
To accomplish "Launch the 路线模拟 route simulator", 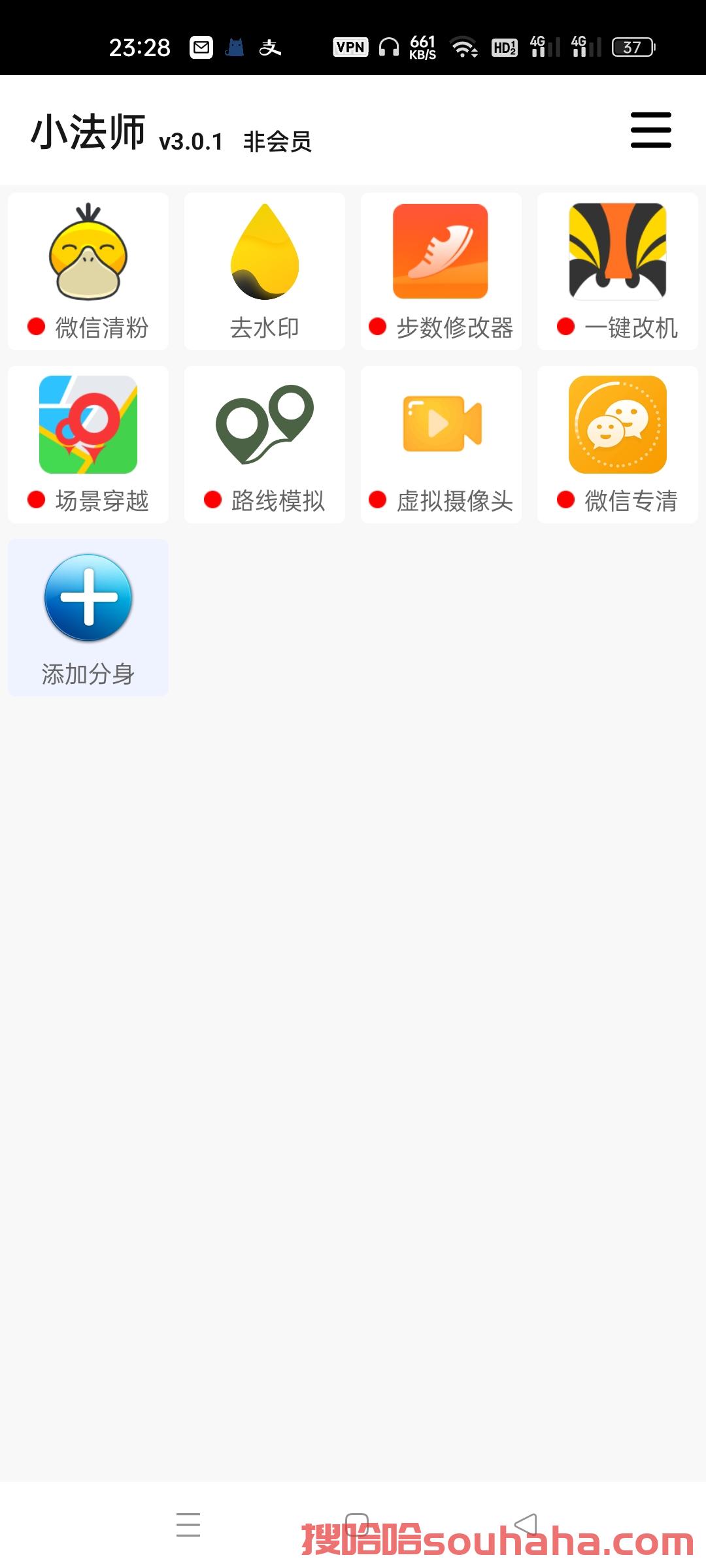I will (264, 444).
